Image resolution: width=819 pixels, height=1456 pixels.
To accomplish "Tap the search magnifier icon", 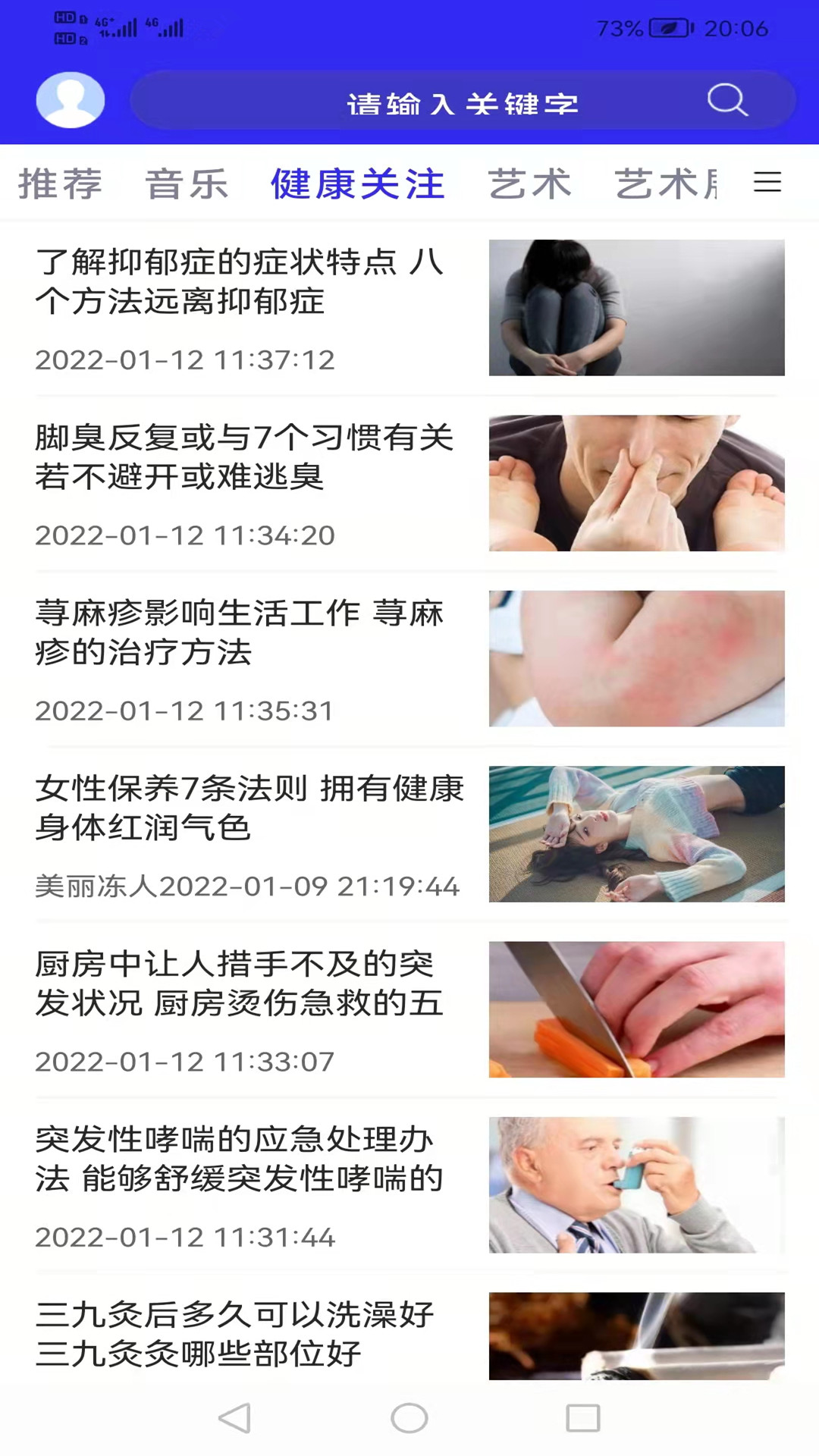I will tap(726, 99).
